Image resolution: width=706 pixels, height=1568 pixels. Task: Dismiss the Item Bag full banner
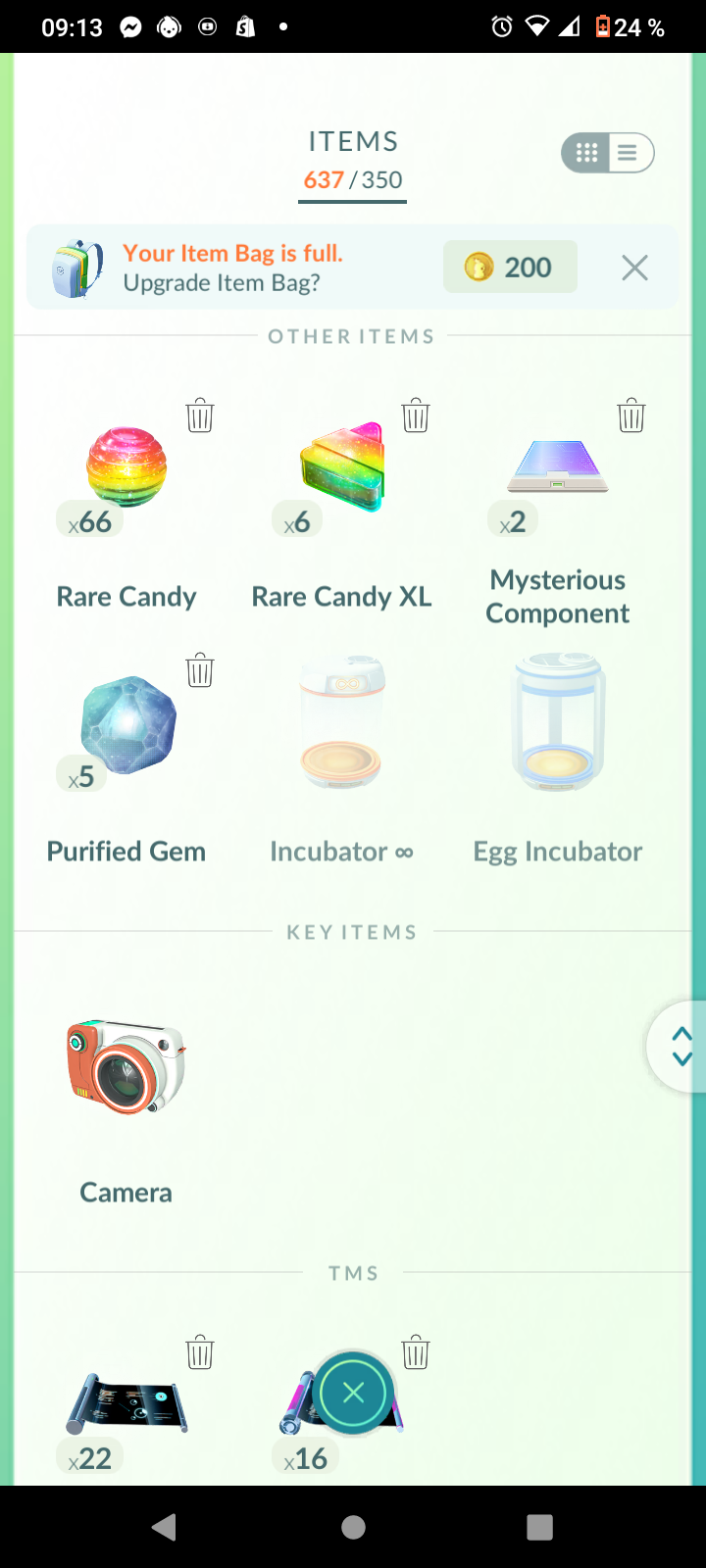coord(634,268)
